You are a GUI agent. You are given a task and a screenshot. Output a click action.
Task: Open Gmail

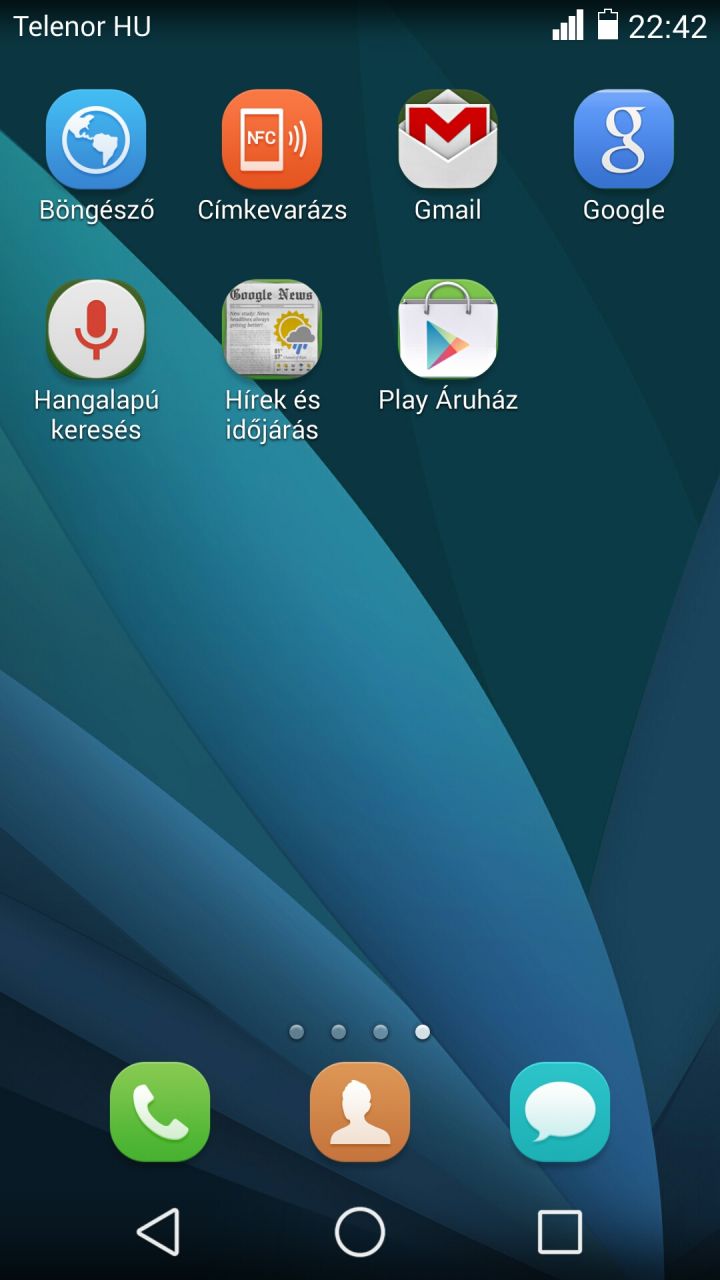pyautogui.click(x=448, y=140)
